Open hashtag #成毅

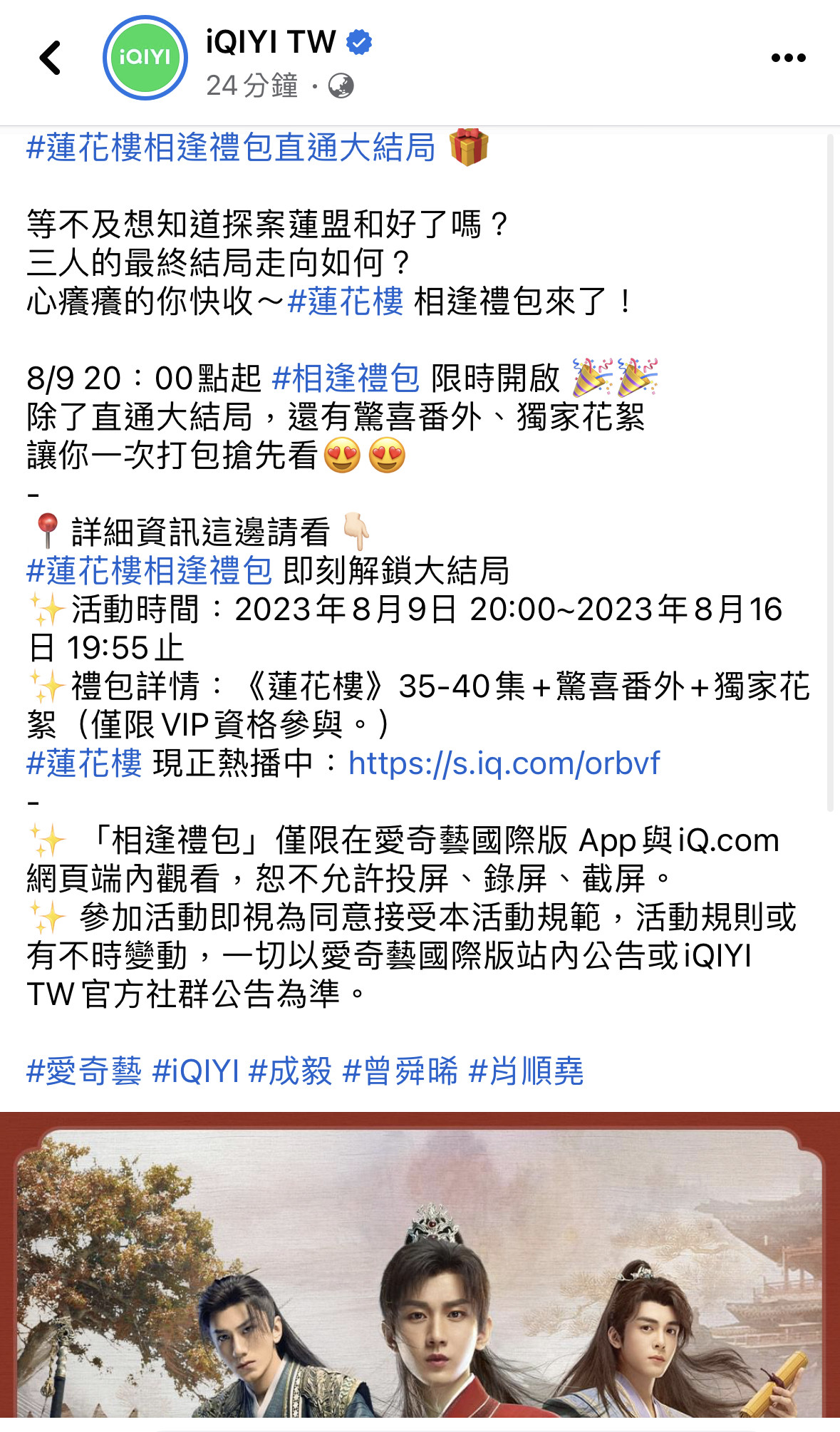pos(290,1071)
